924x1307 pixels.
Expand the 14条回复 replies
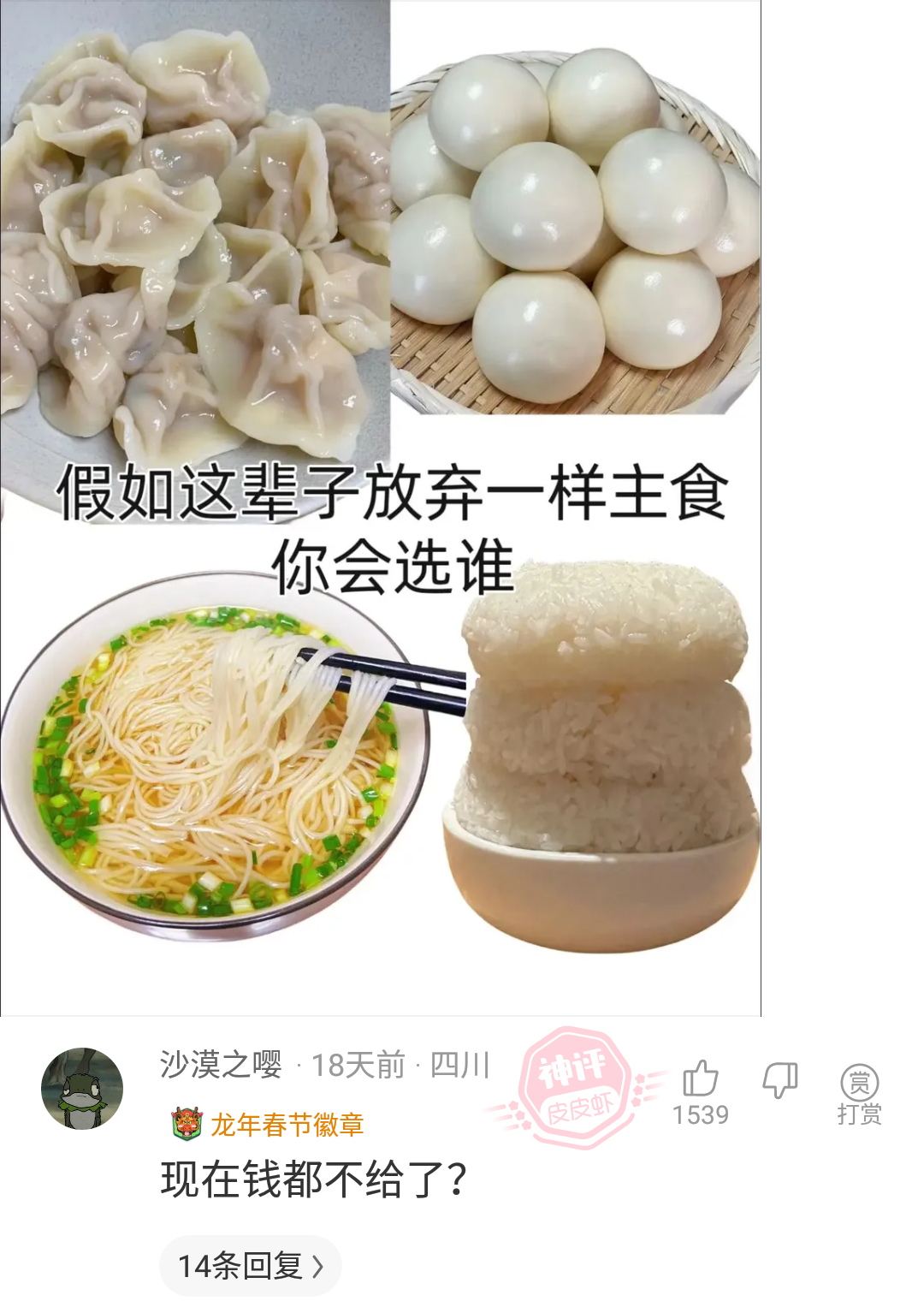click(250, 1265)
